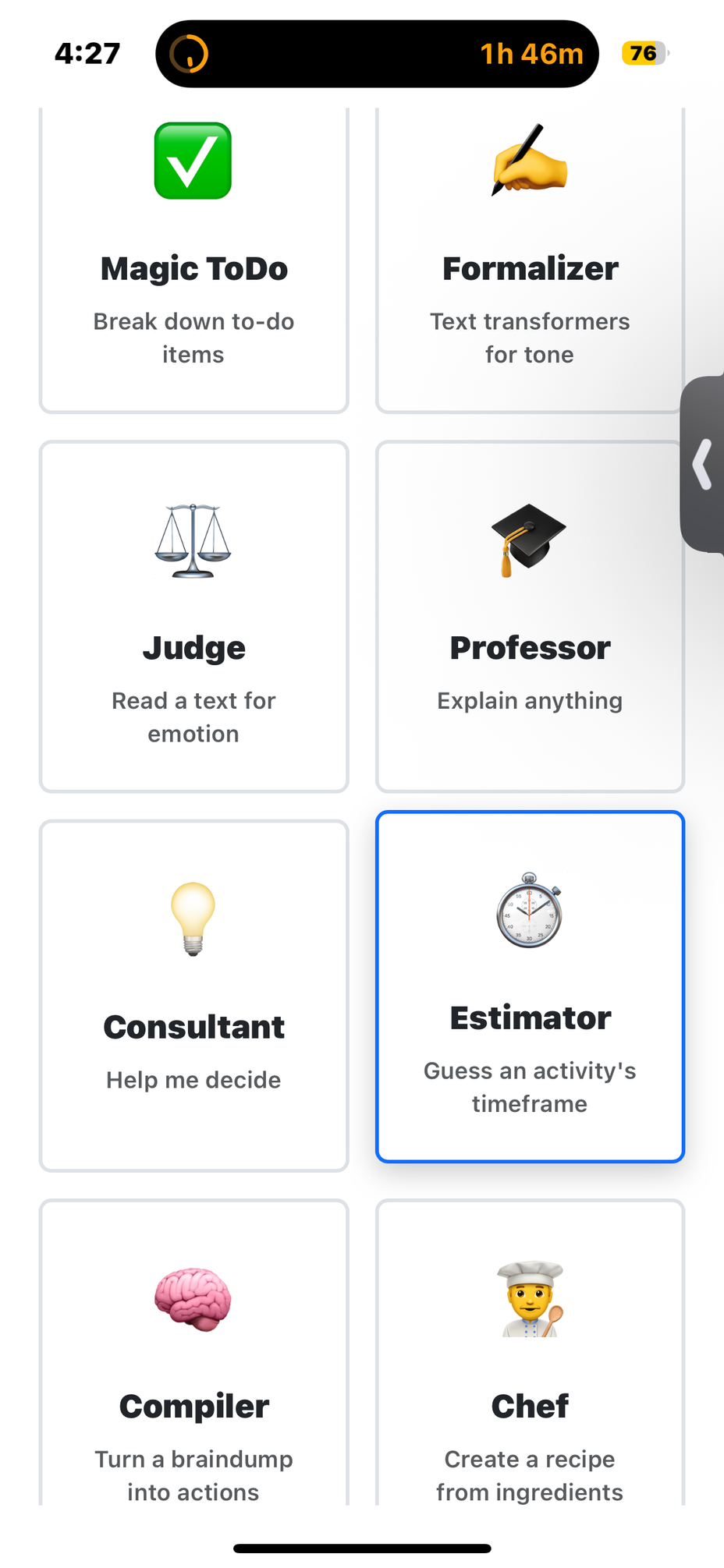This screenshot has width=724, height=1568.
Task: Open the timer in the Dynamic Island
Action: coord(377,54)
